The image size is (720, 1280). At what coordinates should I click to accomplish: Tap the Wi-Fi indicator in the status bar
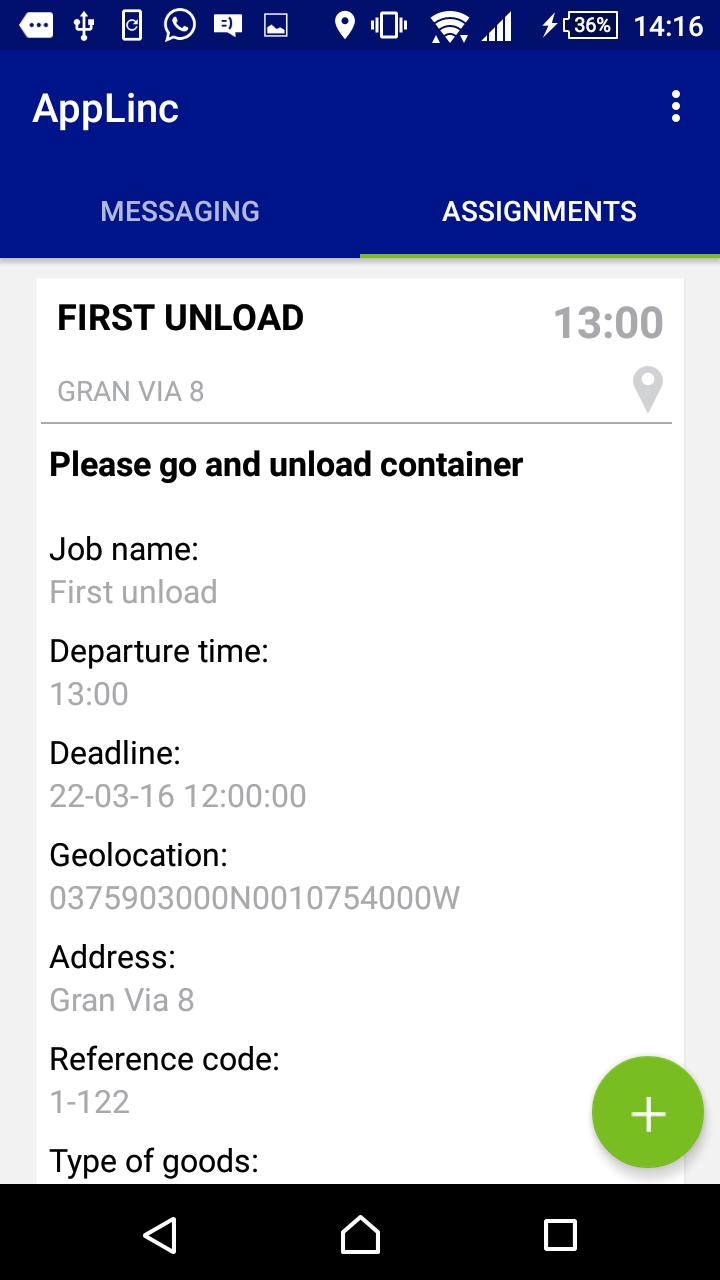pos(450,25)
